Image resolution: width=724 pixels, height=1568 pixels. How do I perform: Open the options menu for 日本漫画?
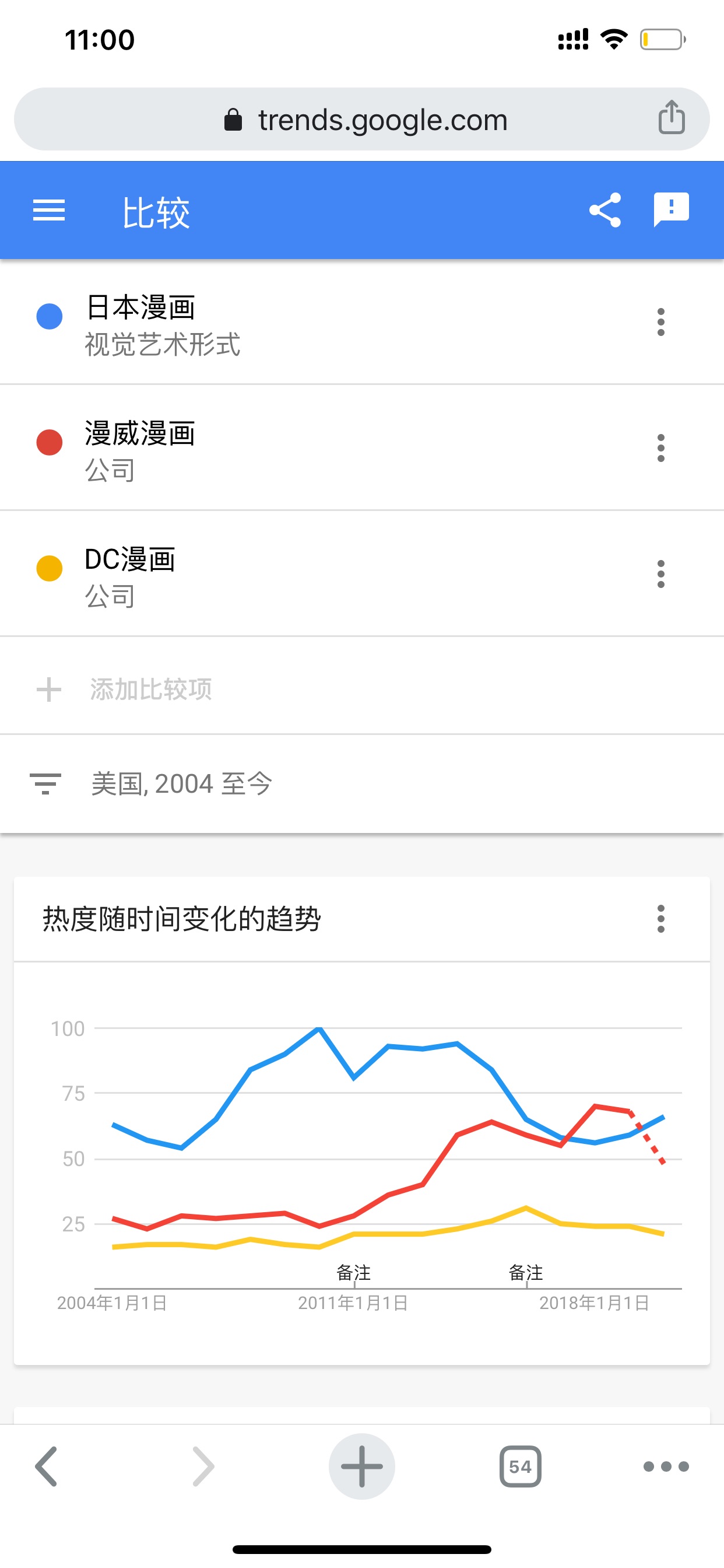click(660, 322)
